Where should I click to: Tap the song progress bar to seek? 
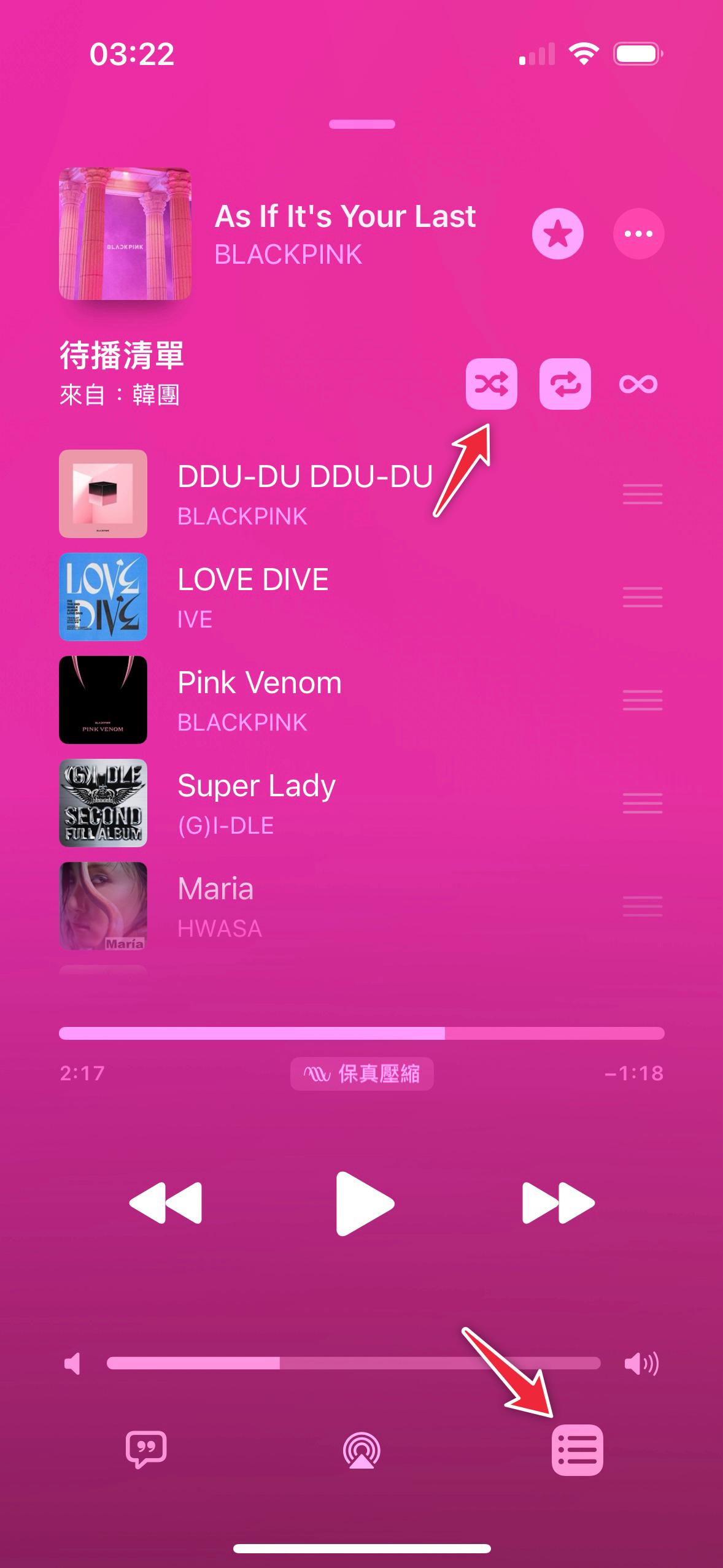tap(361, 1033)
